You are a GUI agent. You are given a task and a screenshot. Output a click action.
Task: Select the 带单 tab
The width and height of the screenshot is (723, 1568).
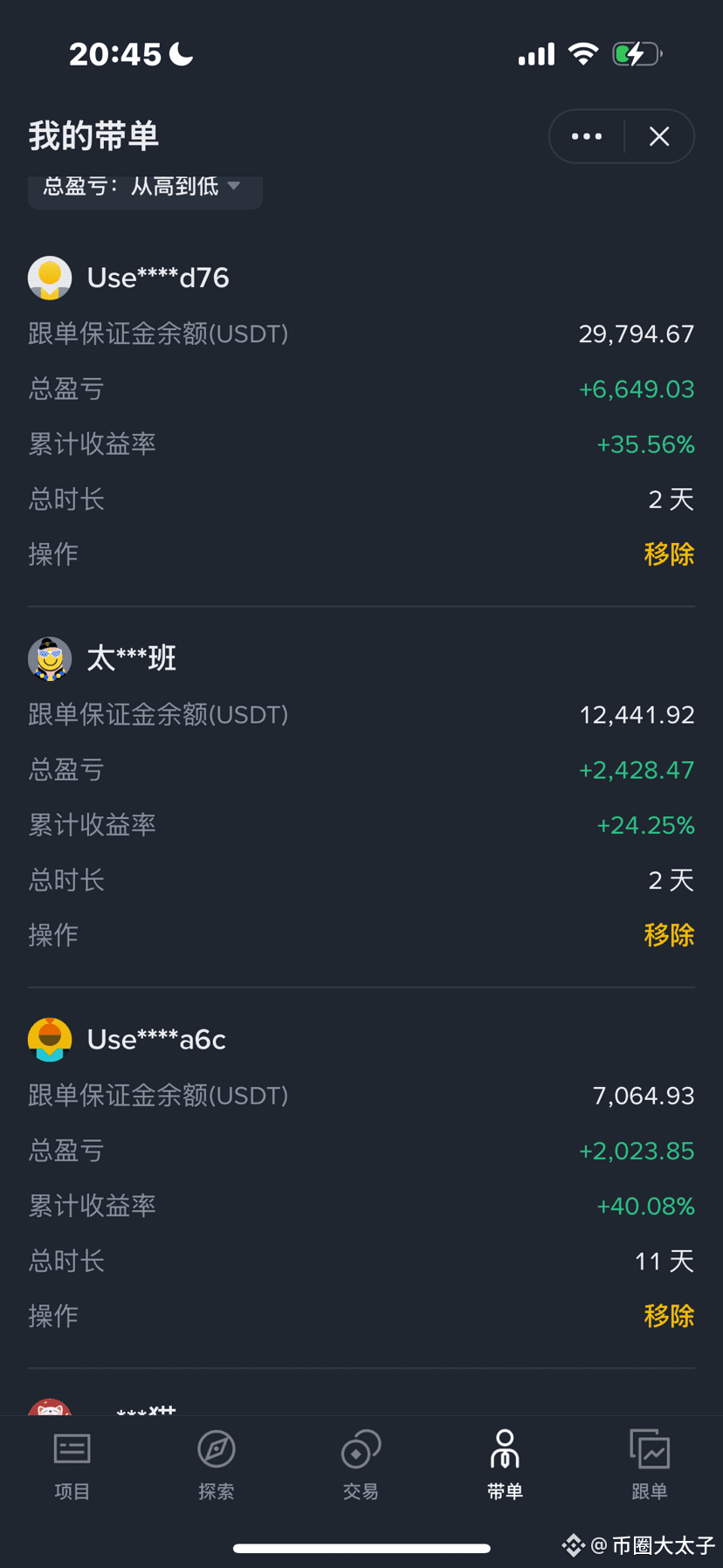point(505,1466)
